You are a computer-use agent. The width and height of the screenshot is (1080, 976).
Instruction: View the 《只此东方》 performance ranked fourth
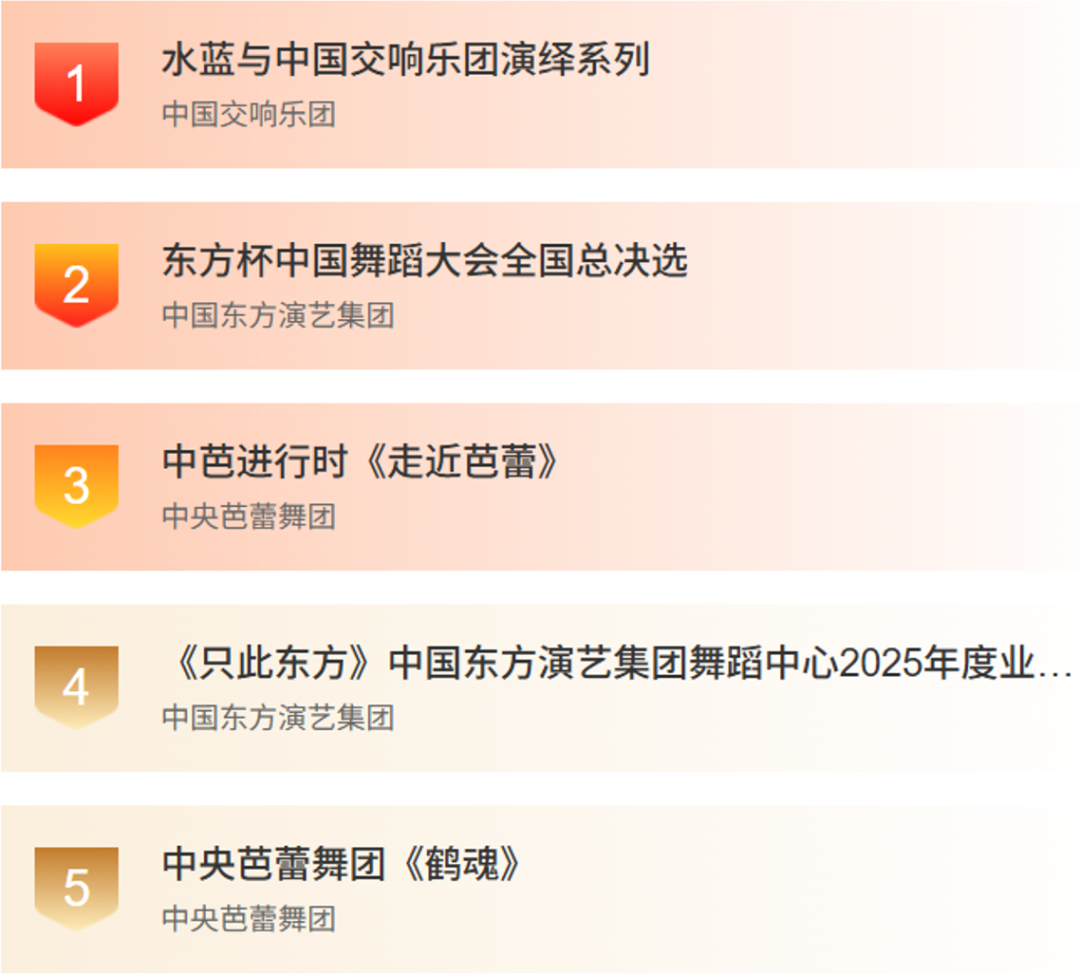tap(615, 664)
